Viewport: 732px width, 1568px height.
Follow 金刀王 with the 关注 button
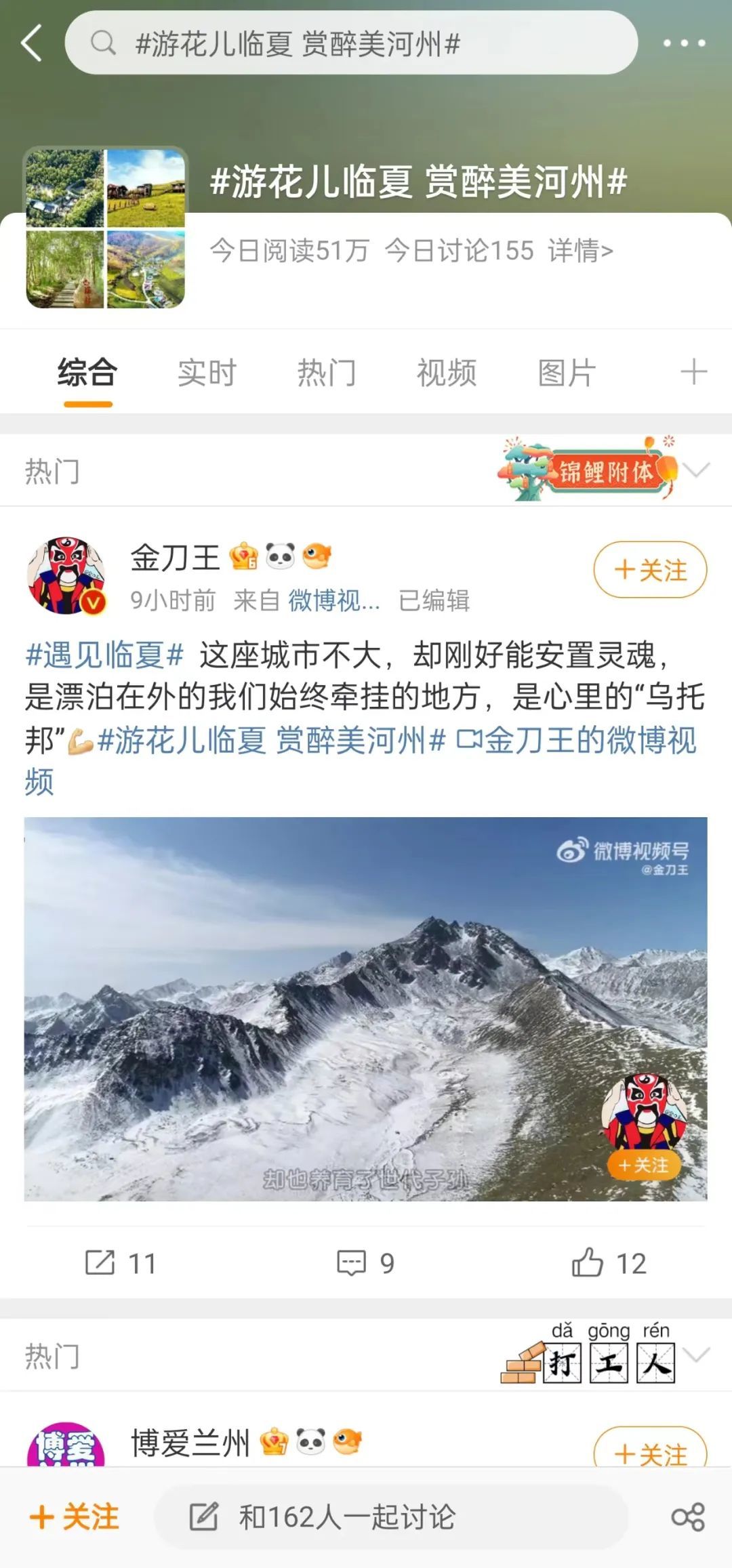point(650,570)
